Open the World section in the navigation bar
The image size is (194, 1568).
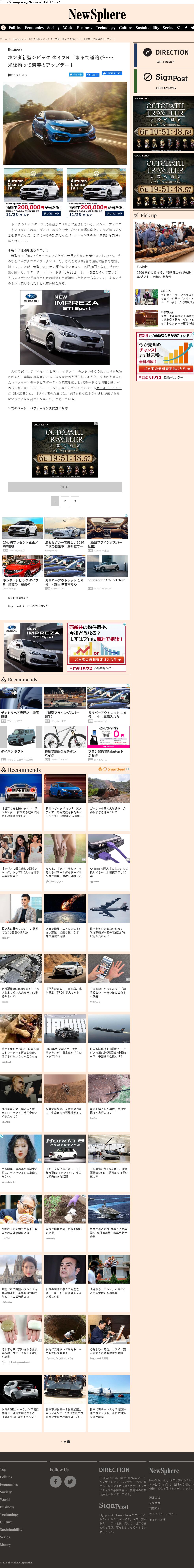click(68, 27)
